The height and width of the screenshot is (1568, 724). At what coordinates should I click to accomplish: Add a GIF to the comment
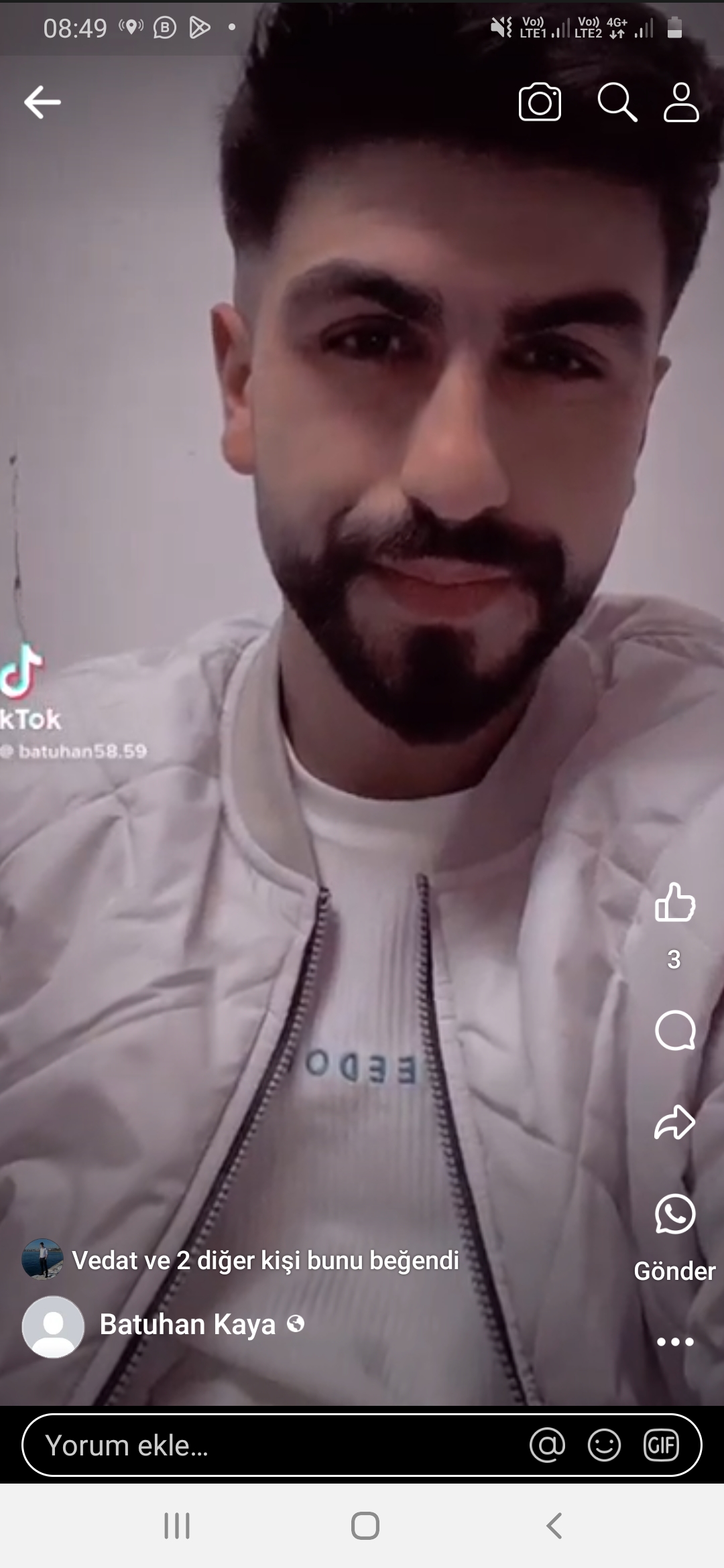click(x=661, y=1445)
